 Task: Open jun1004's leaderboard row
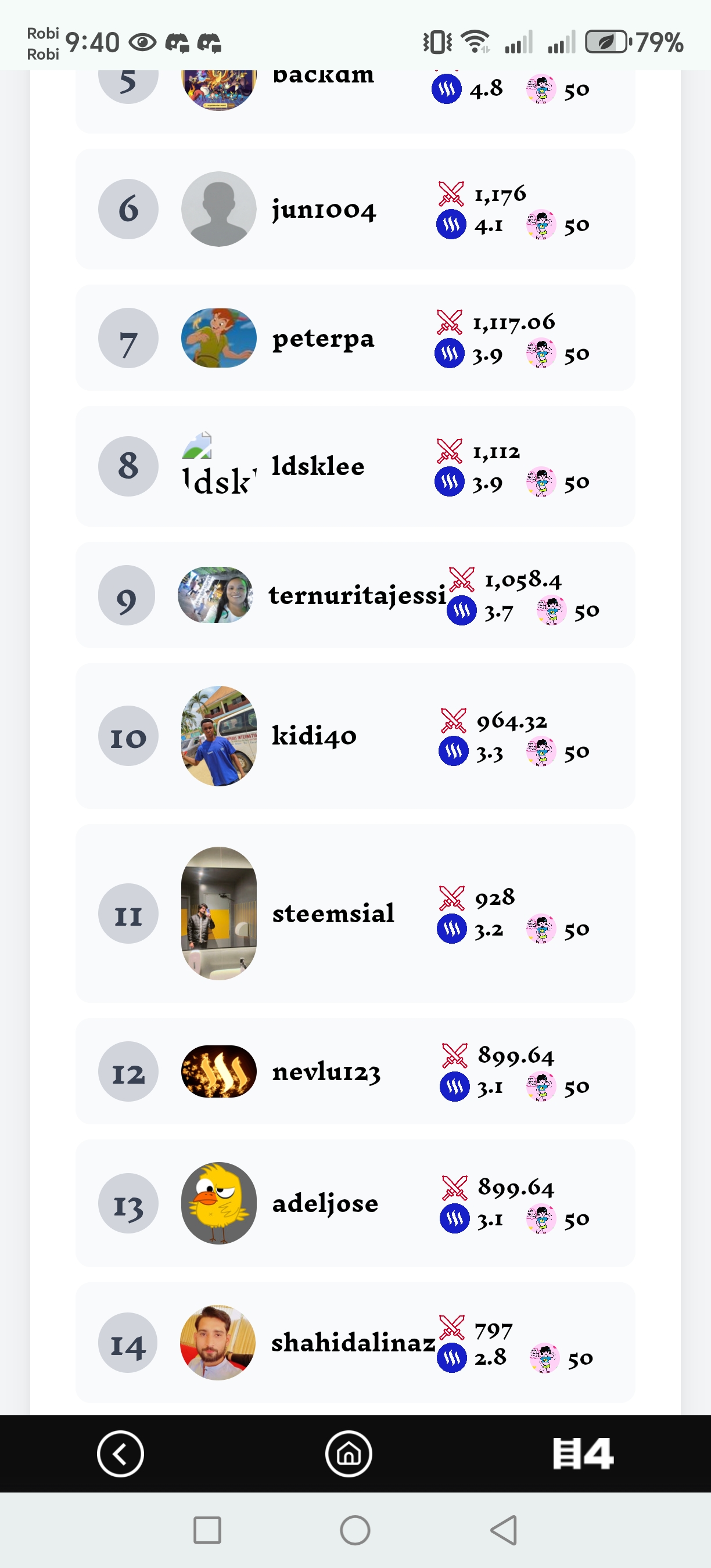(355, 209)
